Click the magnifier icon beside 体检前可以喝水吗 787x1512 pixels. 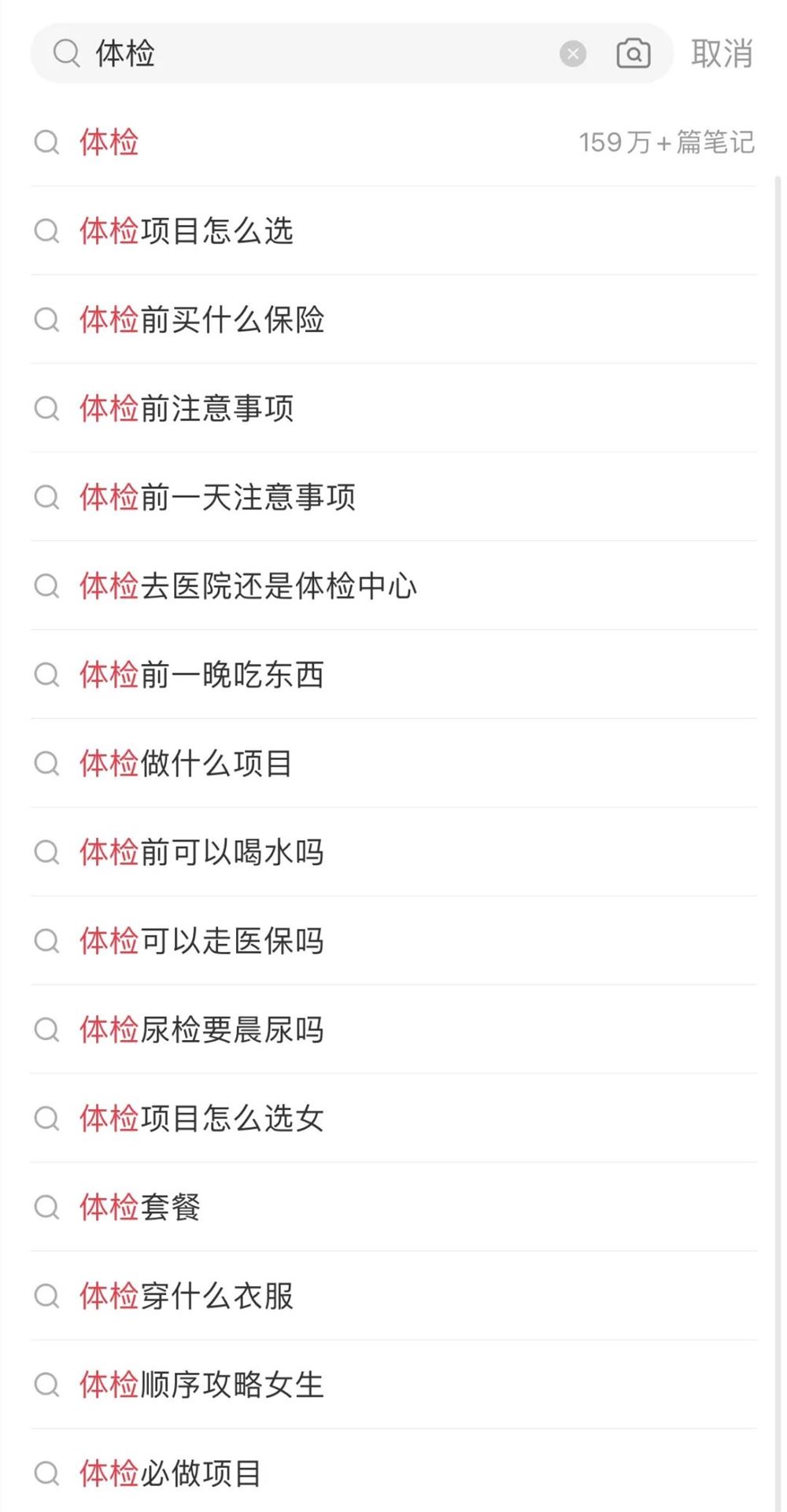48,853
